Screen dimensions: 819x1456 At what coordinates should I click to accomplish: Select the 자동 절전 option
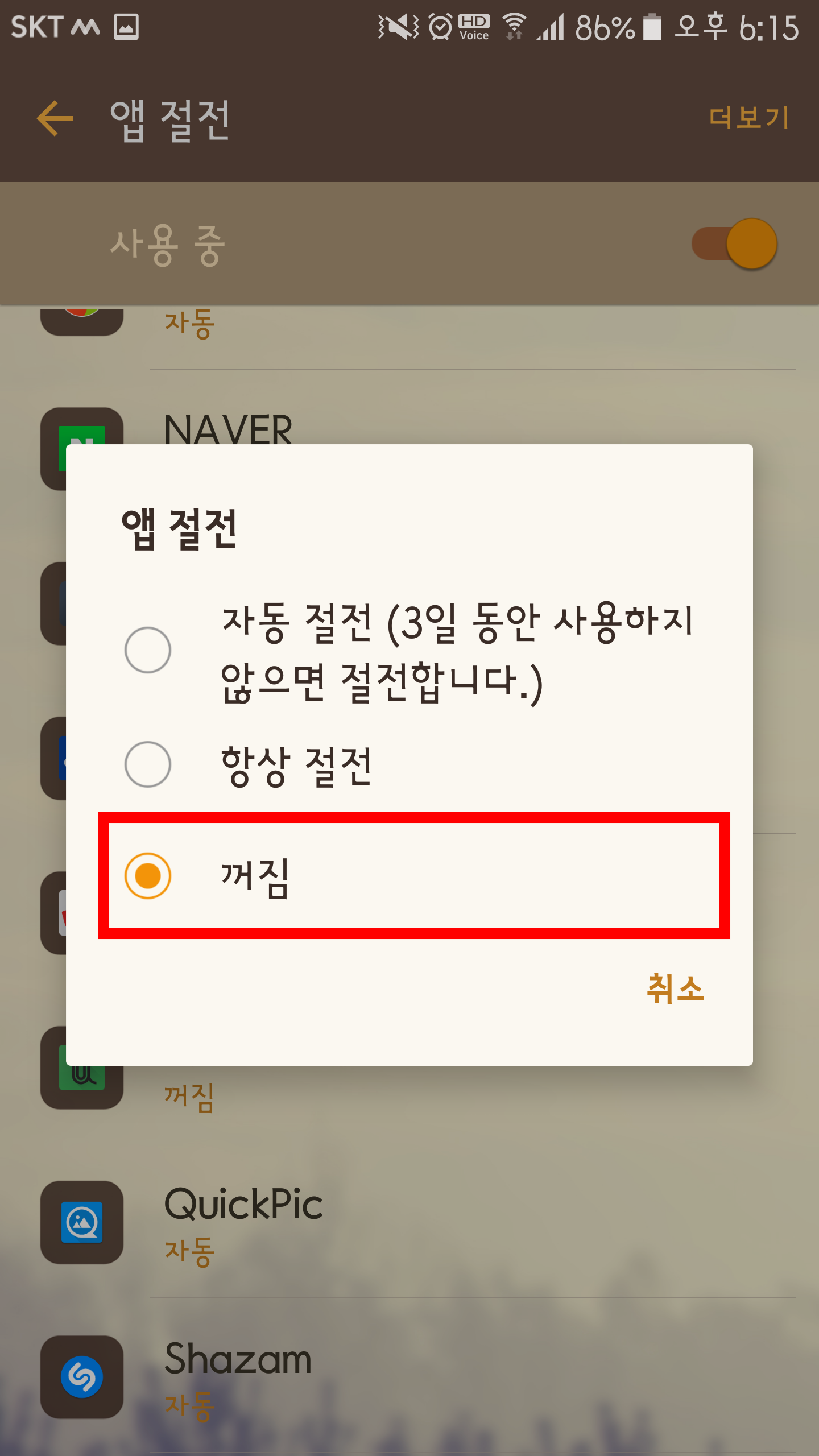click(148, 650)
